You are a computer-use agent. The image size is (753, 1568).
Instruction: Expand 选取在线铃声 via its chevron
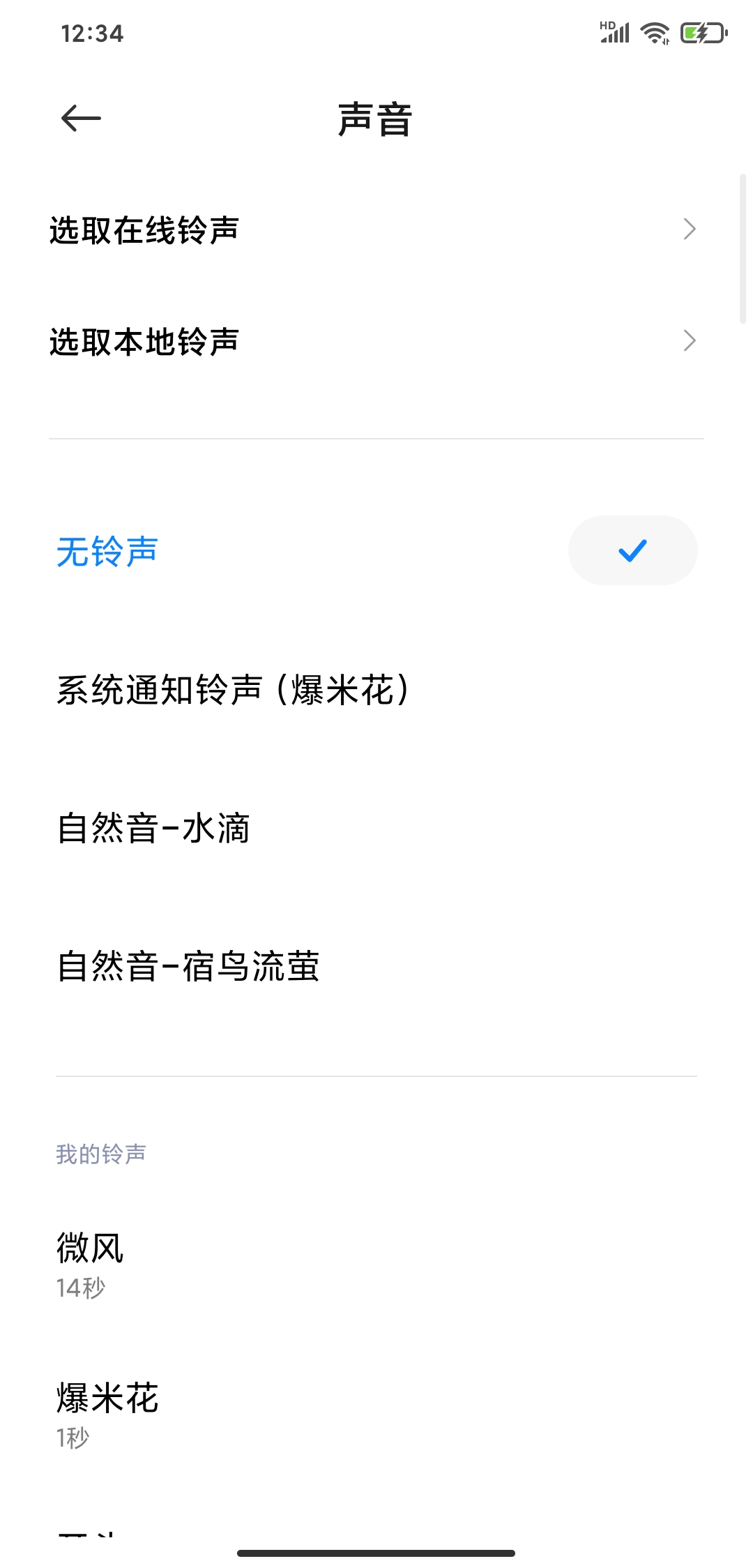689,229
